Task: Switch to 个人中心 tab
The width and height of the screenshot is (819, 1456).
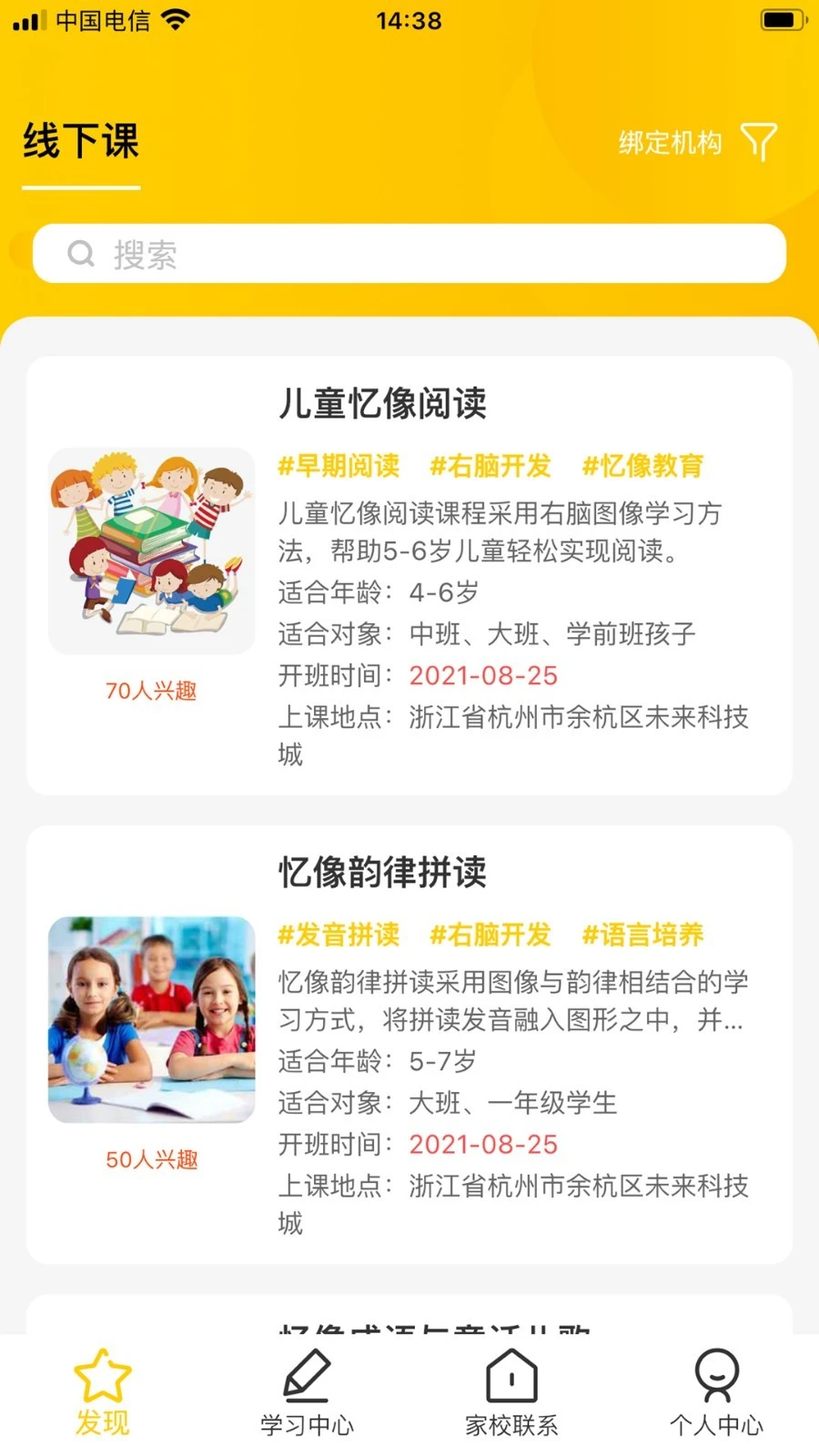Action: pos(716,1393)
